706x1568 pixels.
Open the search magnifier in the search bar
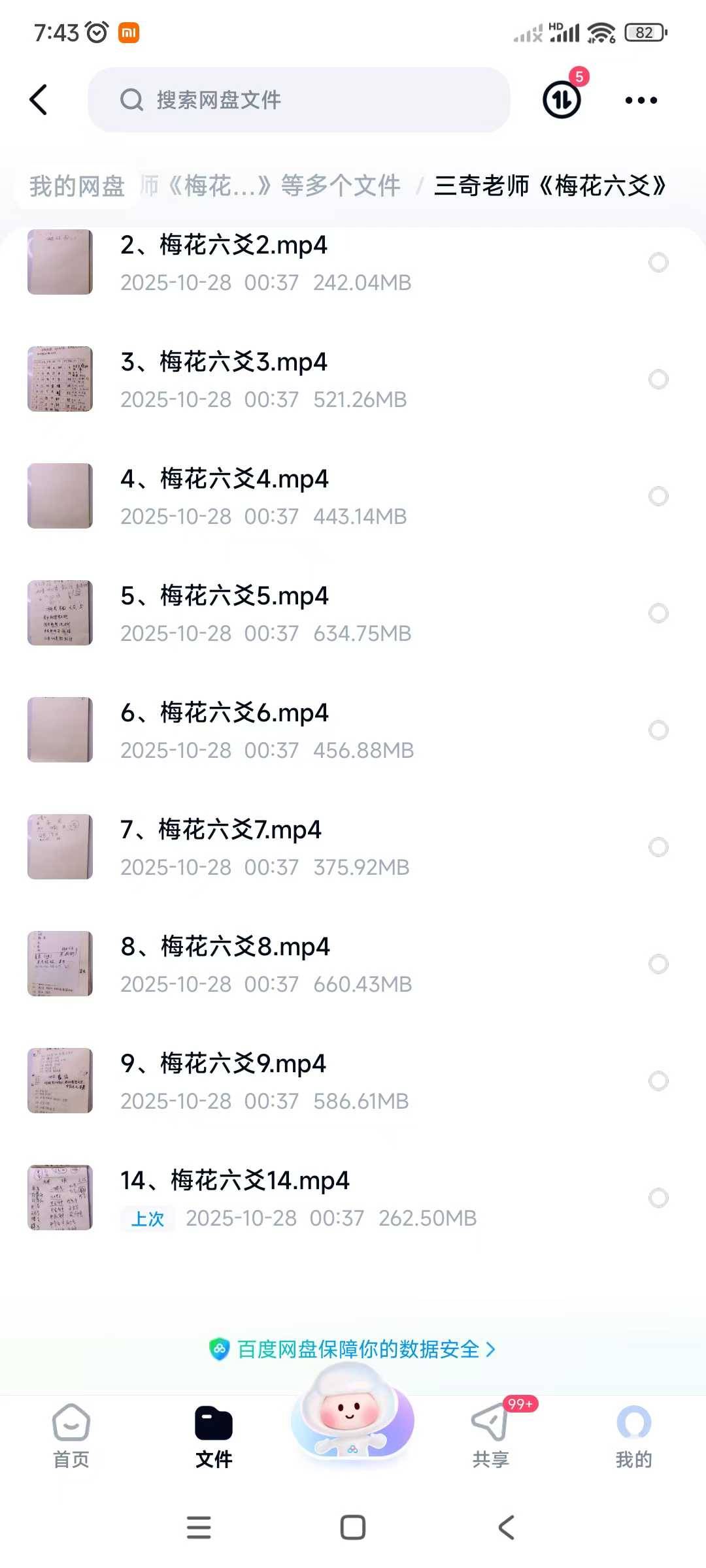[132, 99]
